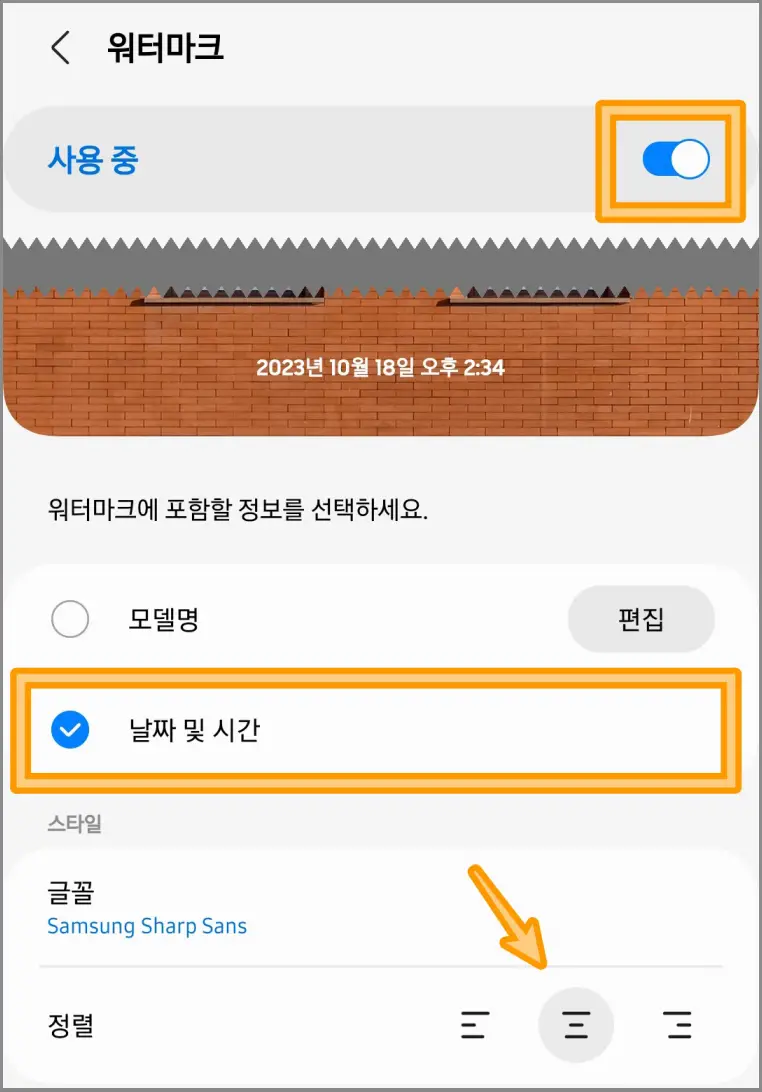Return to camera settings via back chevron
Screen dimensions: 762x1092
[x=60, y=46]
